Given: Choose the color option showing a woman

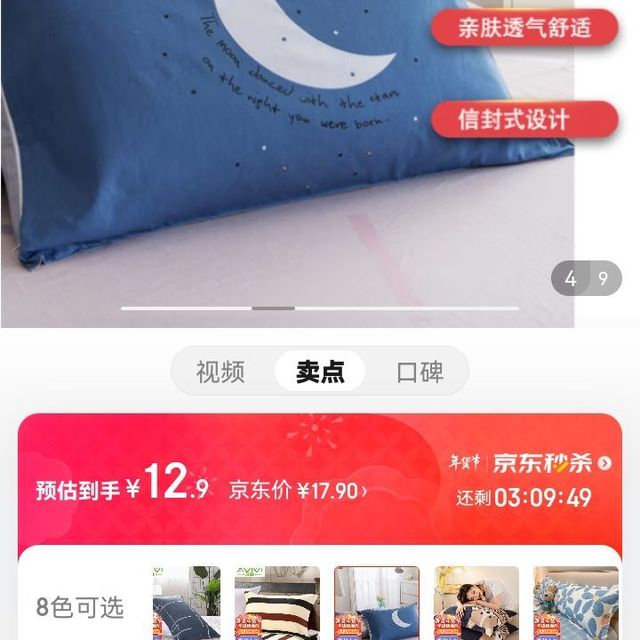Looking at the screenshot, I should pyautogui.click(x=477, y=603).
